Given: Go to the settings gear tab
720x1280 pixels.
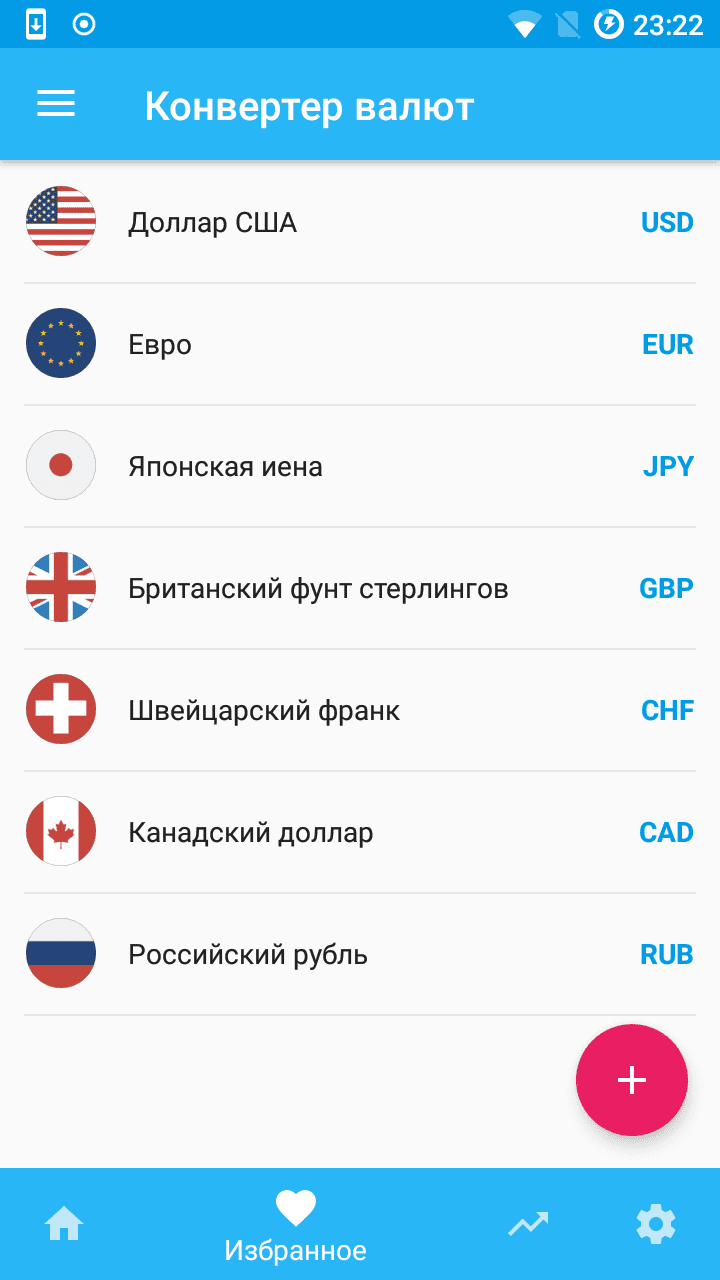Looking at the screenshot, I should (656, 1224).
